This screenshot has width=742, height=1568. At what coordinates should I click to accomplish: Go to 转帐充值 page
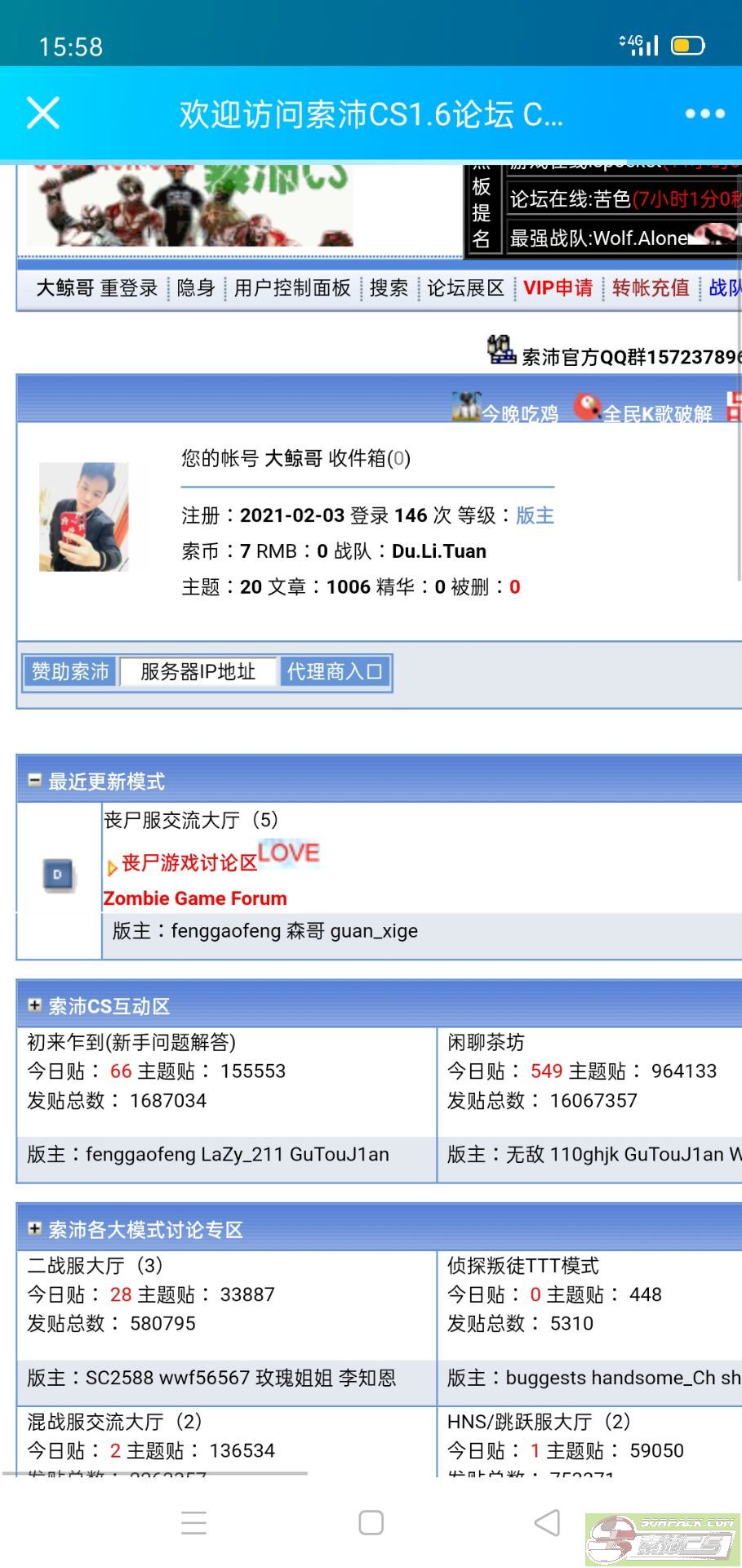pos(651,288)
